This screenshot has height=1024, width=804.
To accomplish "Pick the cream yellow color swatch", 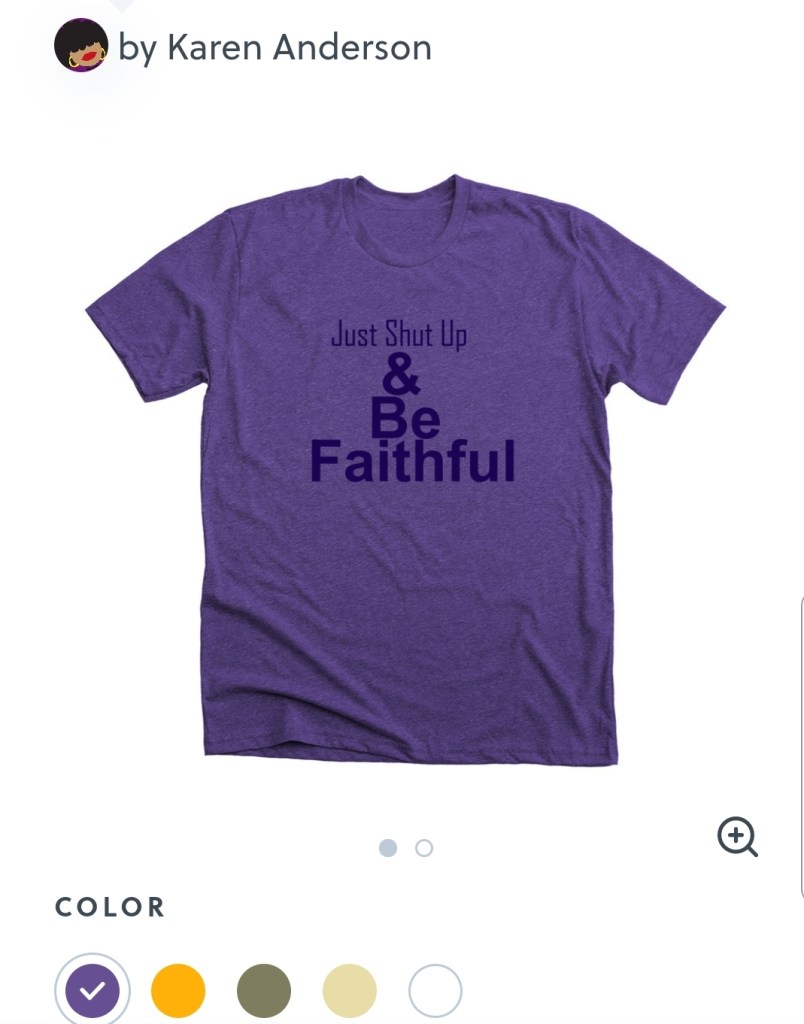I will [x=350, y=991].
